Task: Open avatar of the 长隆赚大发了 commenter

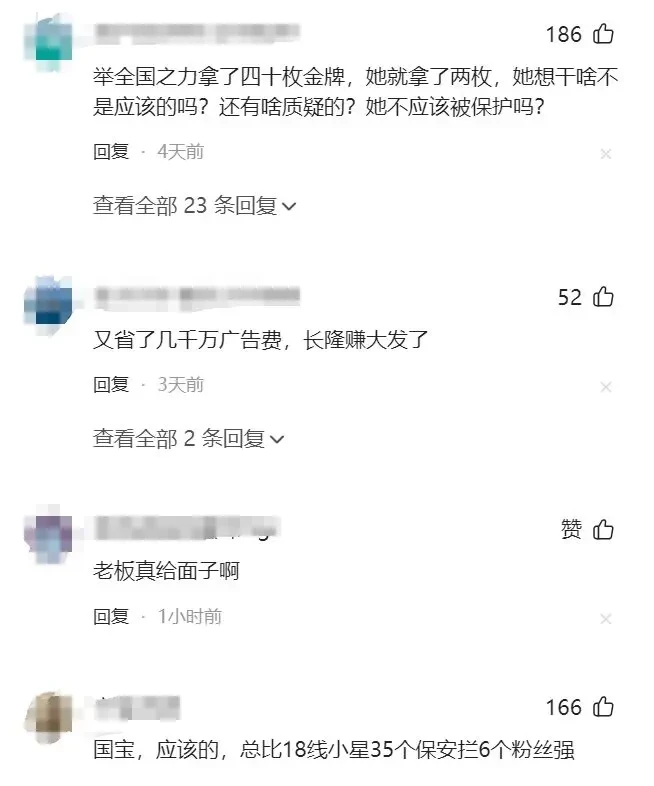Action: [x=47, y=300]
